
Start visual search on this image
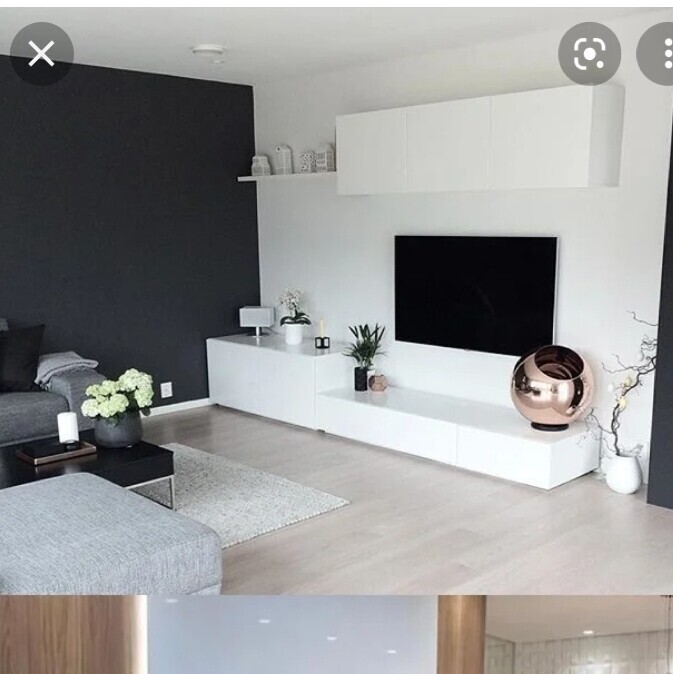589,53
